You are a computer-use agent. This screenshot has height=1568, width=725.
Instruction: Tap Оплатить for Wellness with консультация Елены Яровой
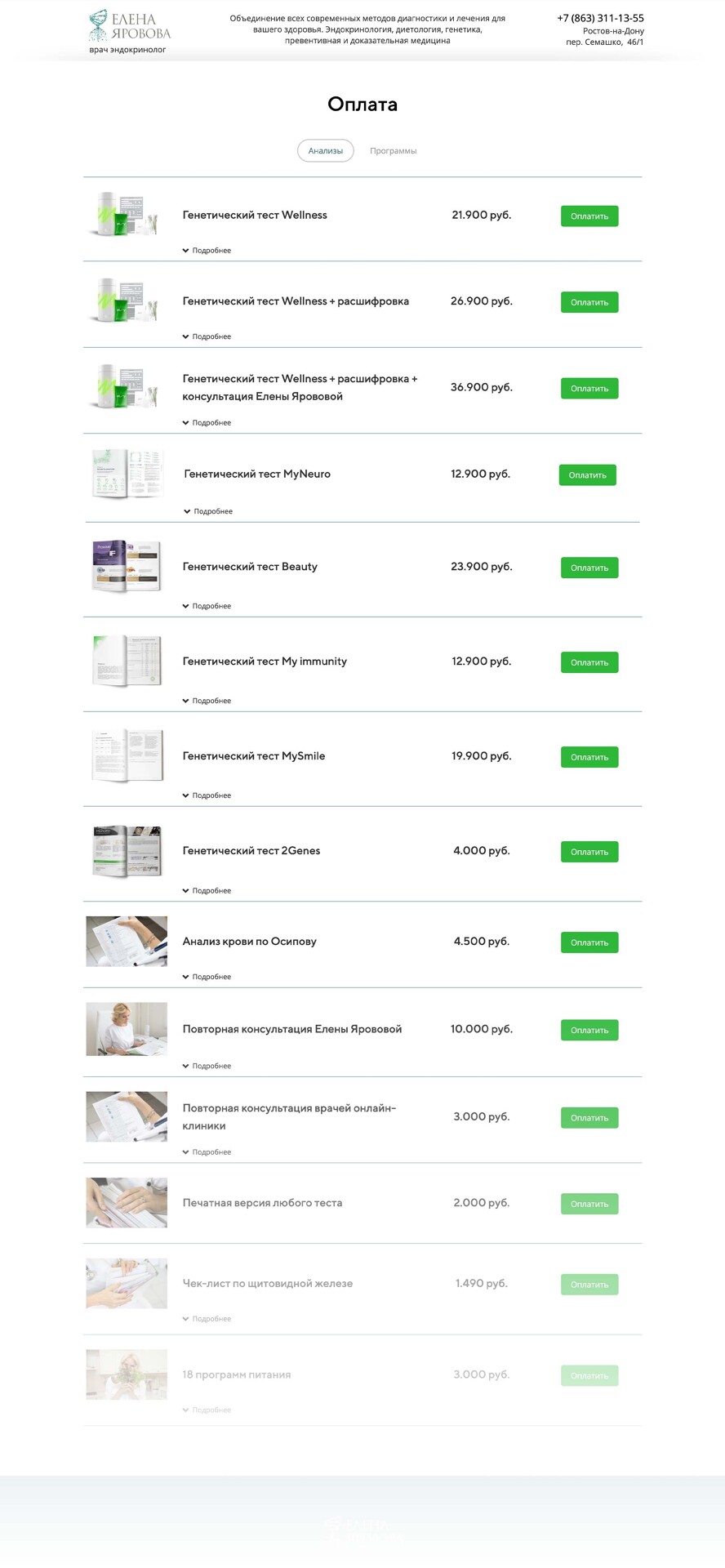click(x=589, y=389)
